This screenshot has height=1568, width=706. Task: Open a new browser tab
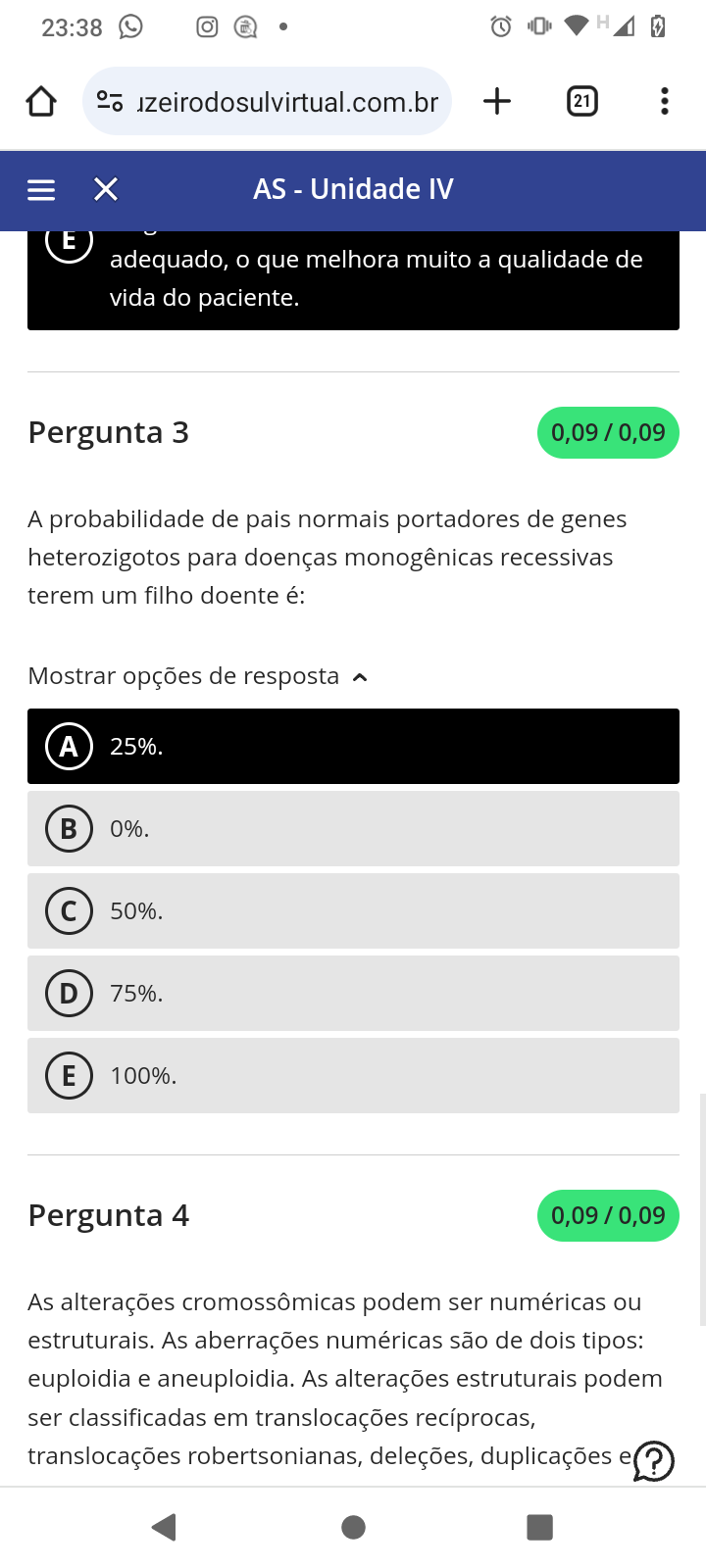[497, 101]
